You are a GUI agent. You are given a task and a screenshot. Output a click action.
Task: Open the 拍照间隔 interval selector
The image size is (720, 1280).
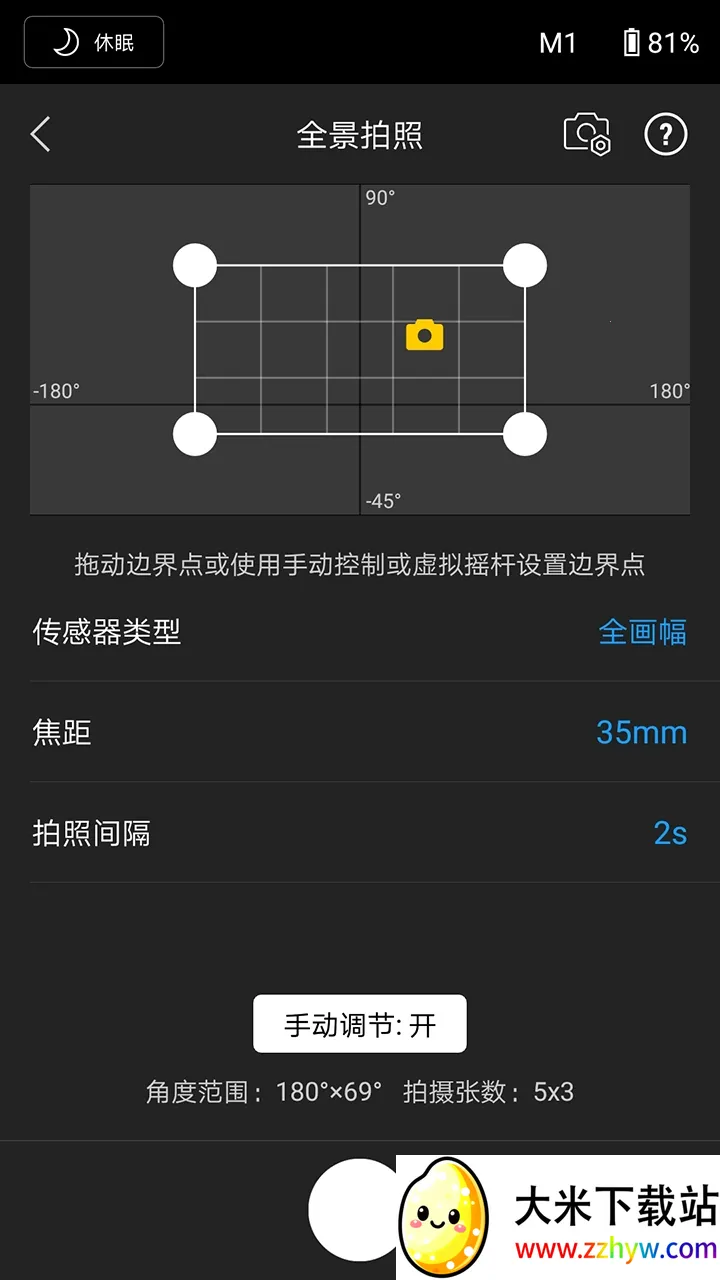[668, 833]
